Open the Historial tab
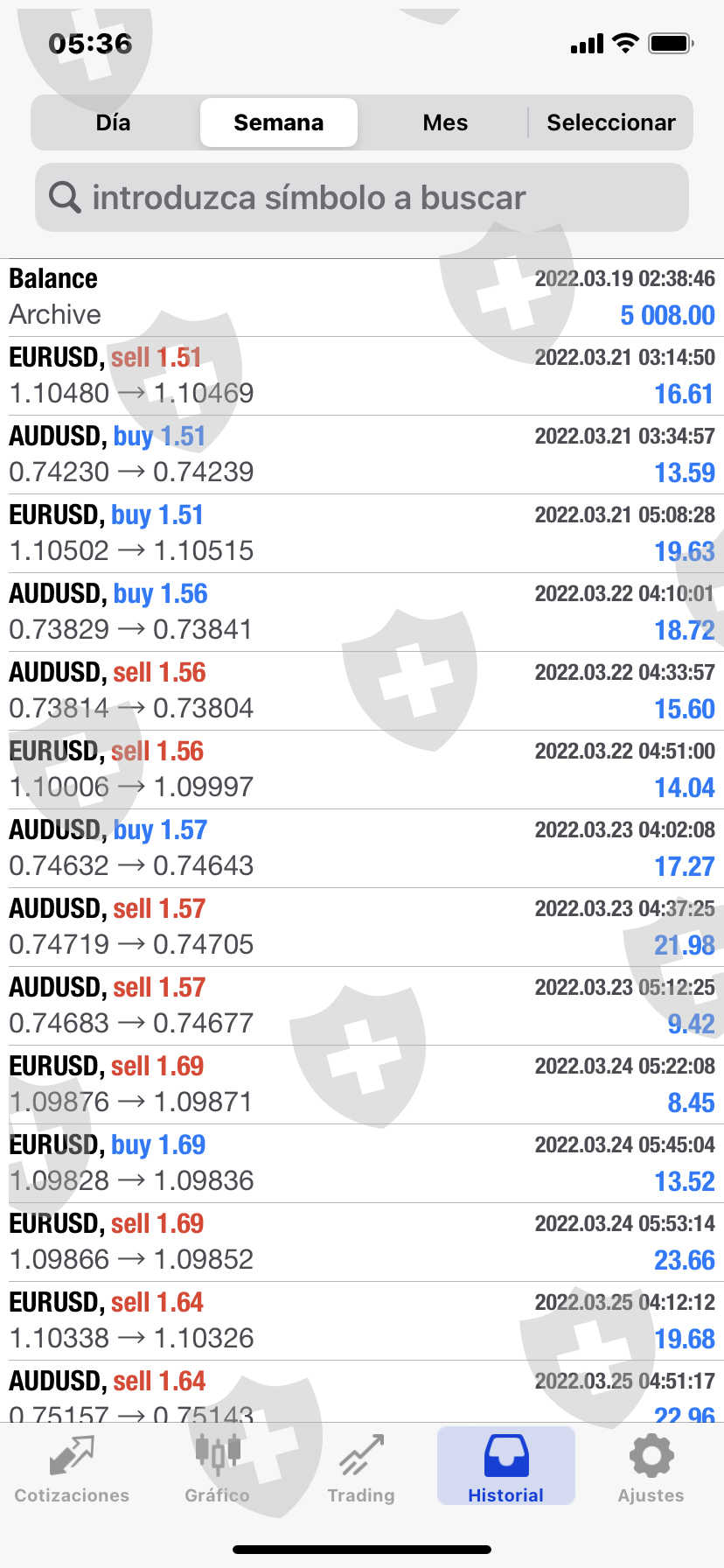The image size is (724, 1568). (x=505, y=1469)
